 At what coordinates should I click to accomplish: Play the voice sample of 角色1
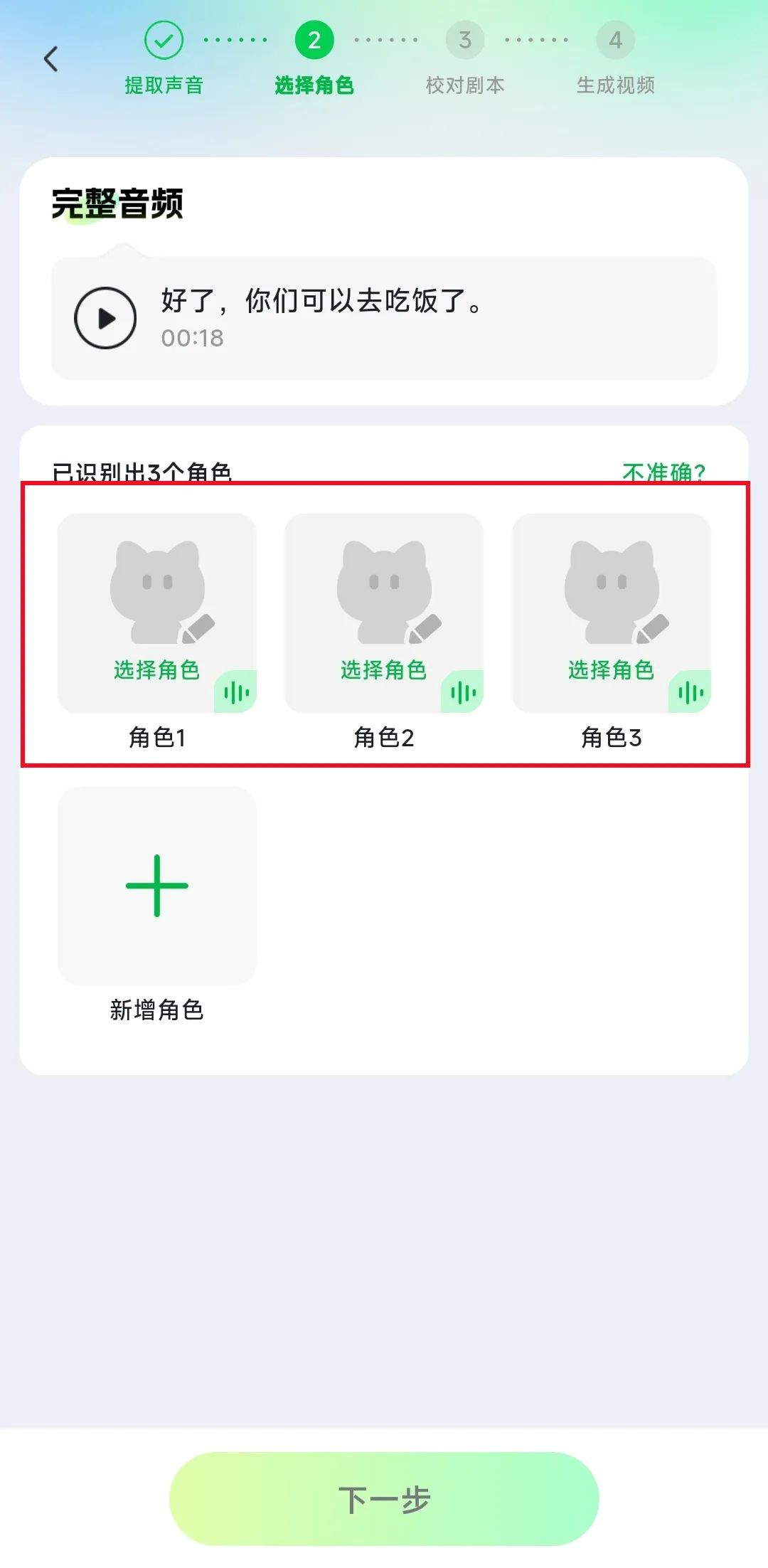pos(236,692)
